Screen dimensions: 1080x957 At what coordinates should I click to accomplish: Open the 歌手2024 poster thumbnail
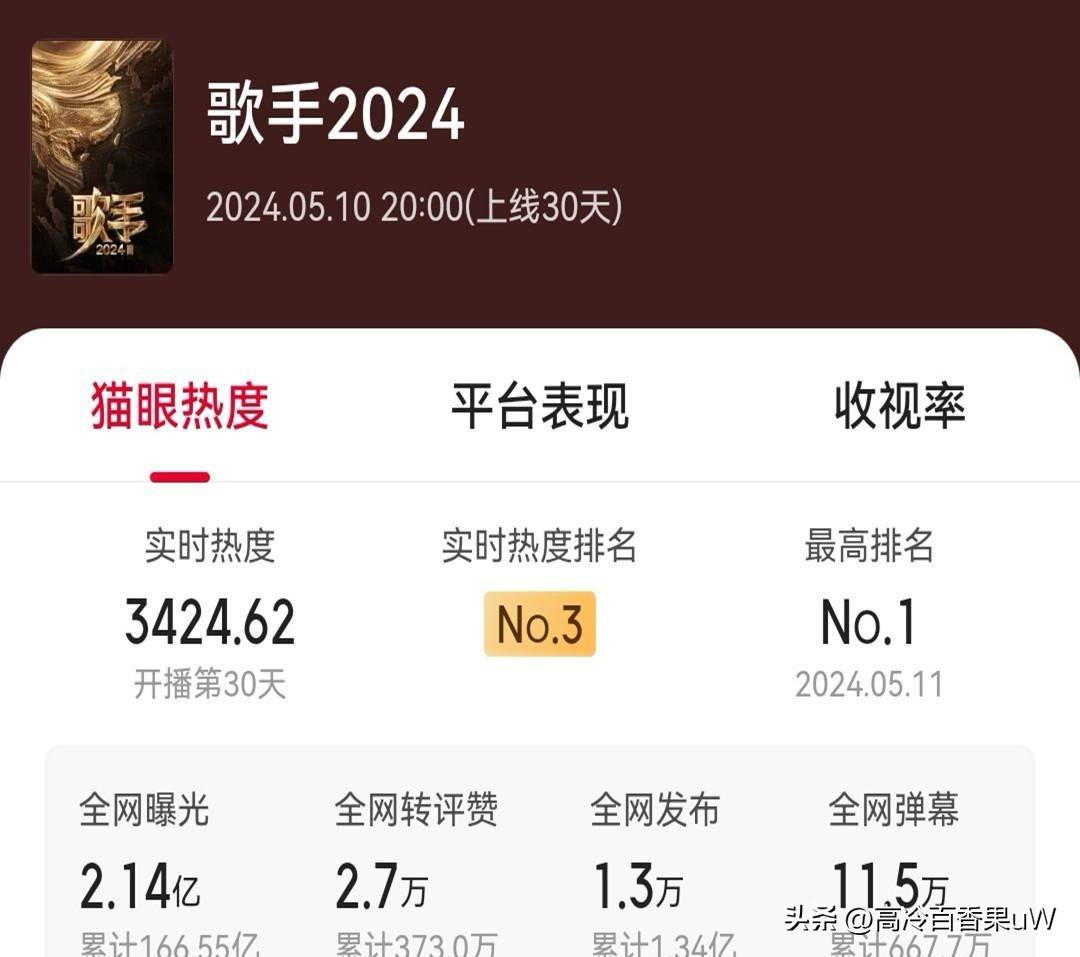102,157
